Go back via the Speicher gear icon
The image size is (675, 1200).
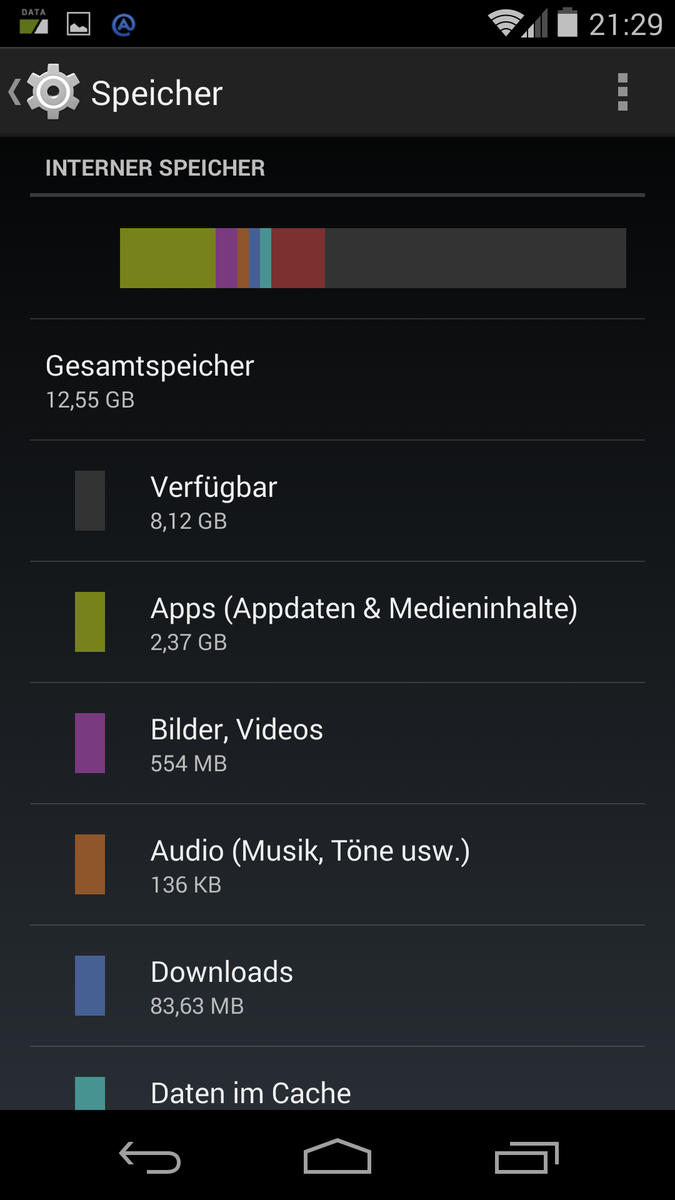tap(50, 93)
